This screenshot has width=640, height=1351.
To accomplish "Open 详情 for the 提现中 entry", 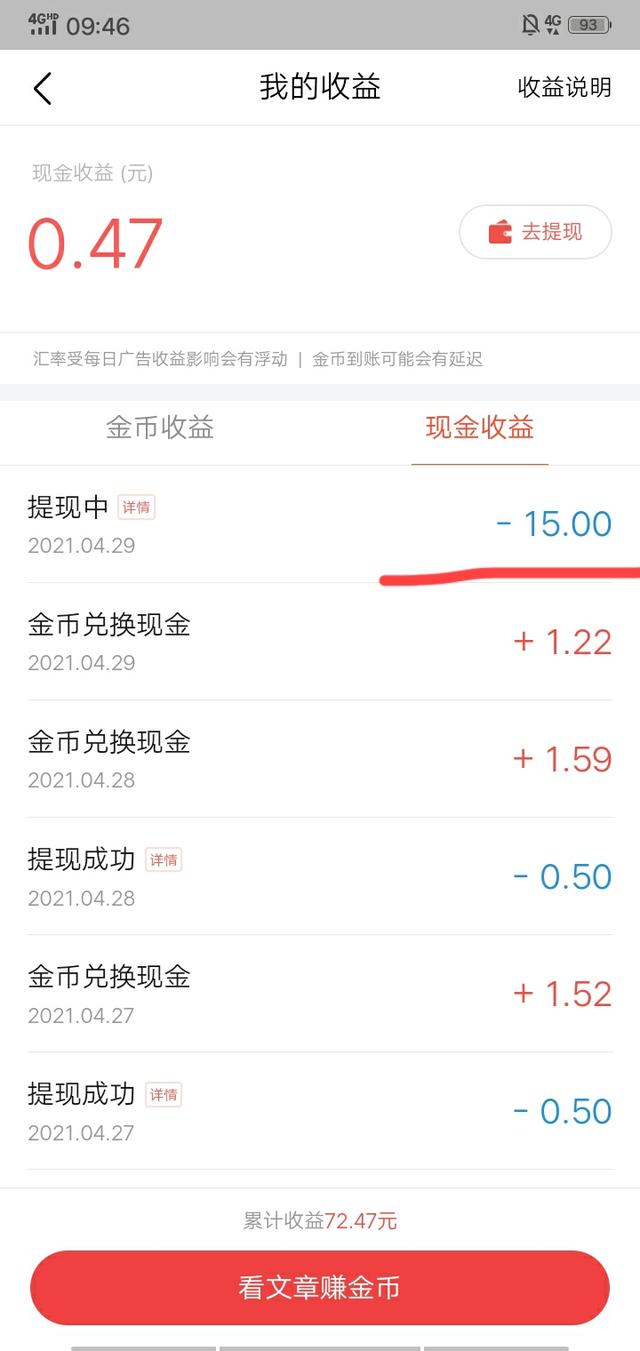I will click(x=136, y=507).
